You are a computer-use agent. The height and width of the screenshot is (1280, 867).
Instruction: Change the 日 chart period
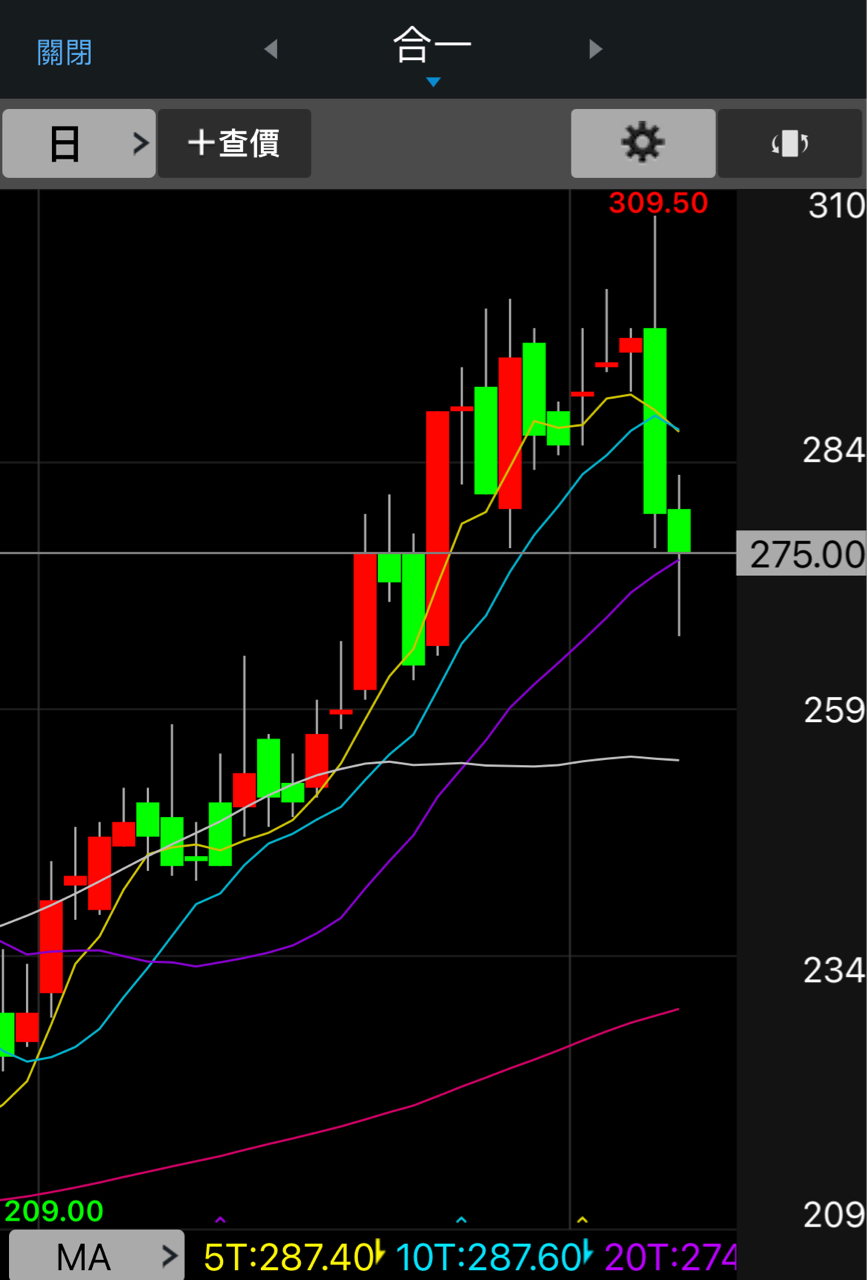79,144
